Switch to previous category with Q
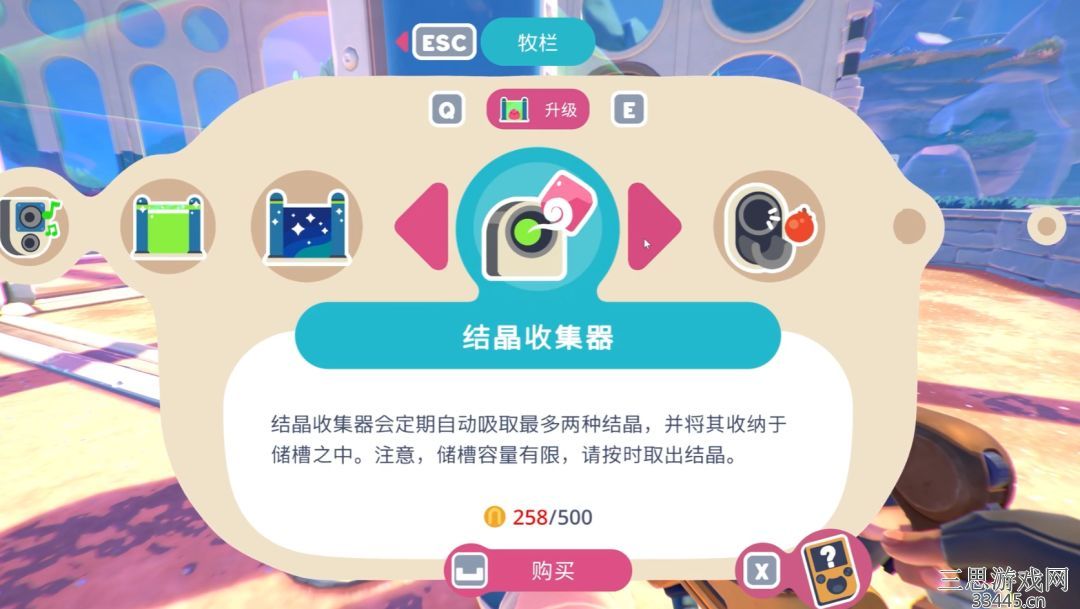The width and height of the screenshot is (1080, 609). tap(447, 110)
